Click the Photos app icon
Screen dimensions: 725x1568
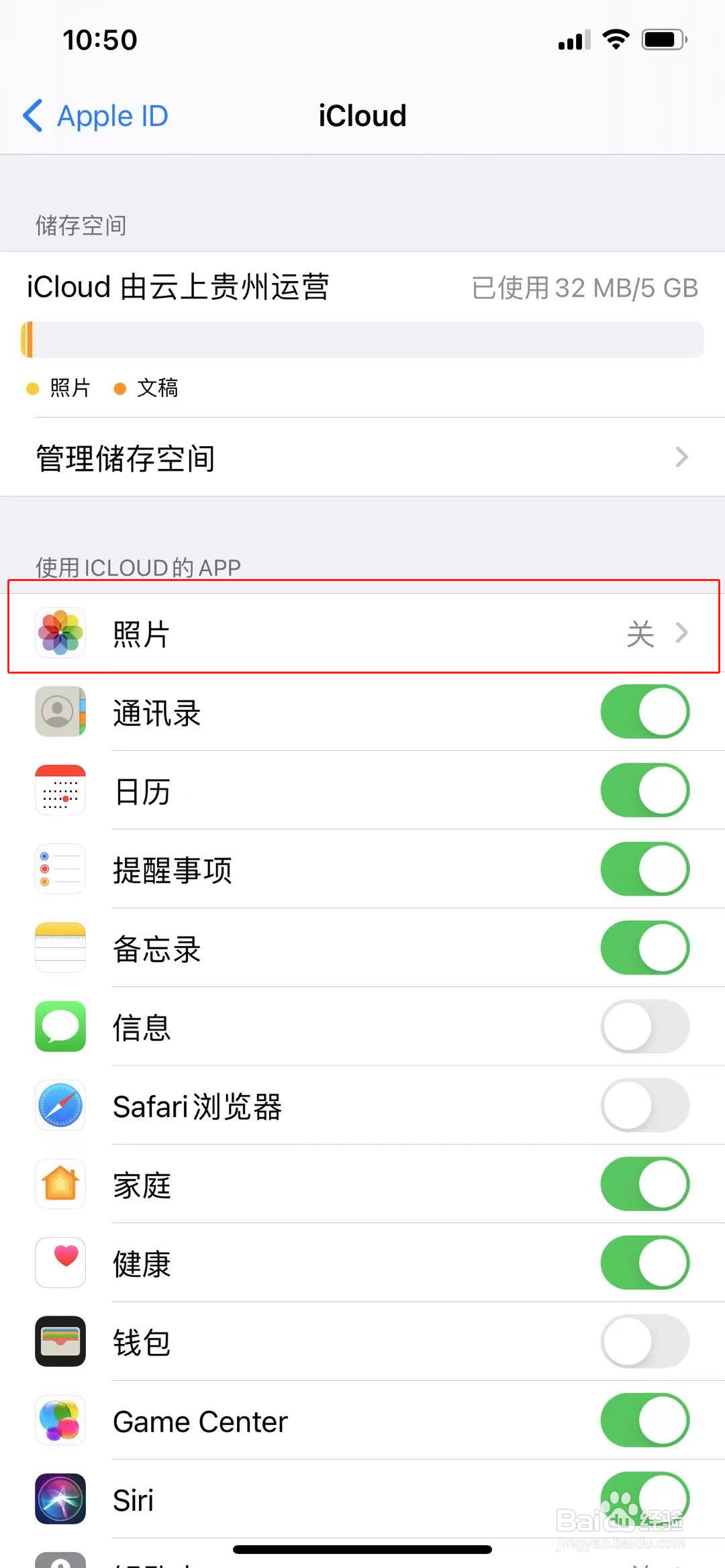[x=60, y=633]
